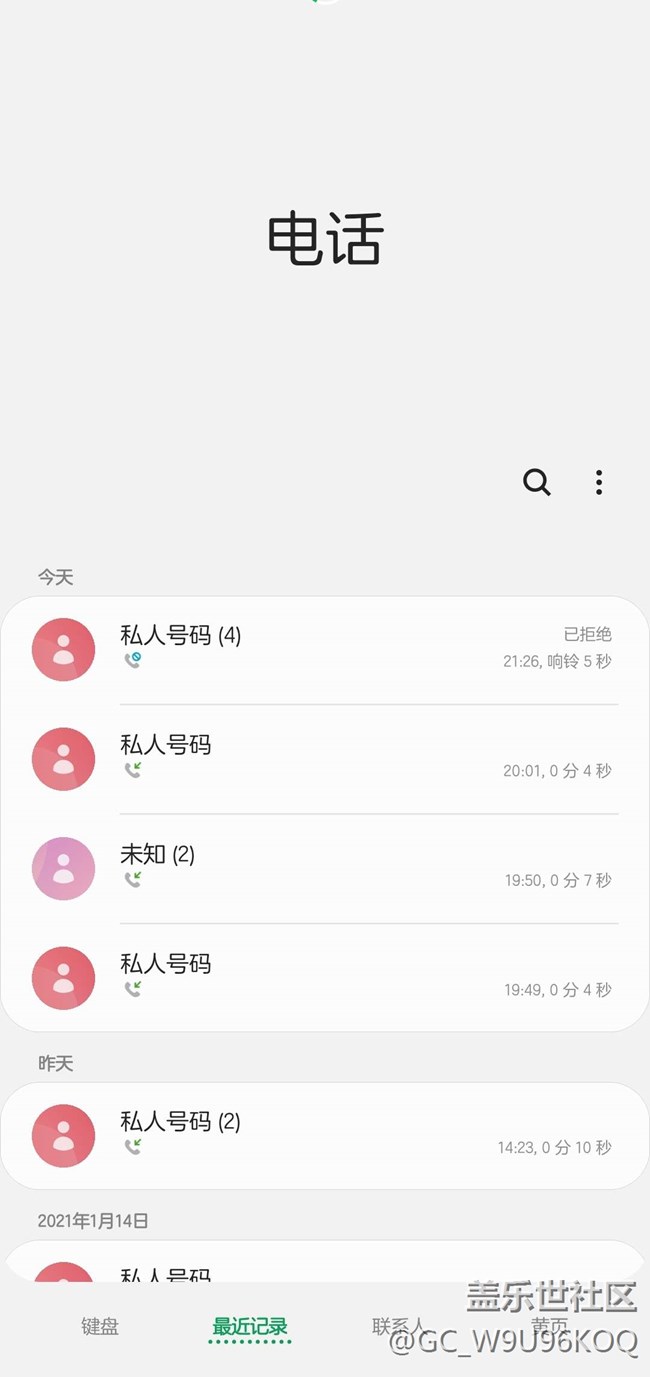Open the three-dot overflow menu
This screenshot has height=1377, width=650.
click(x=599, y=482)
